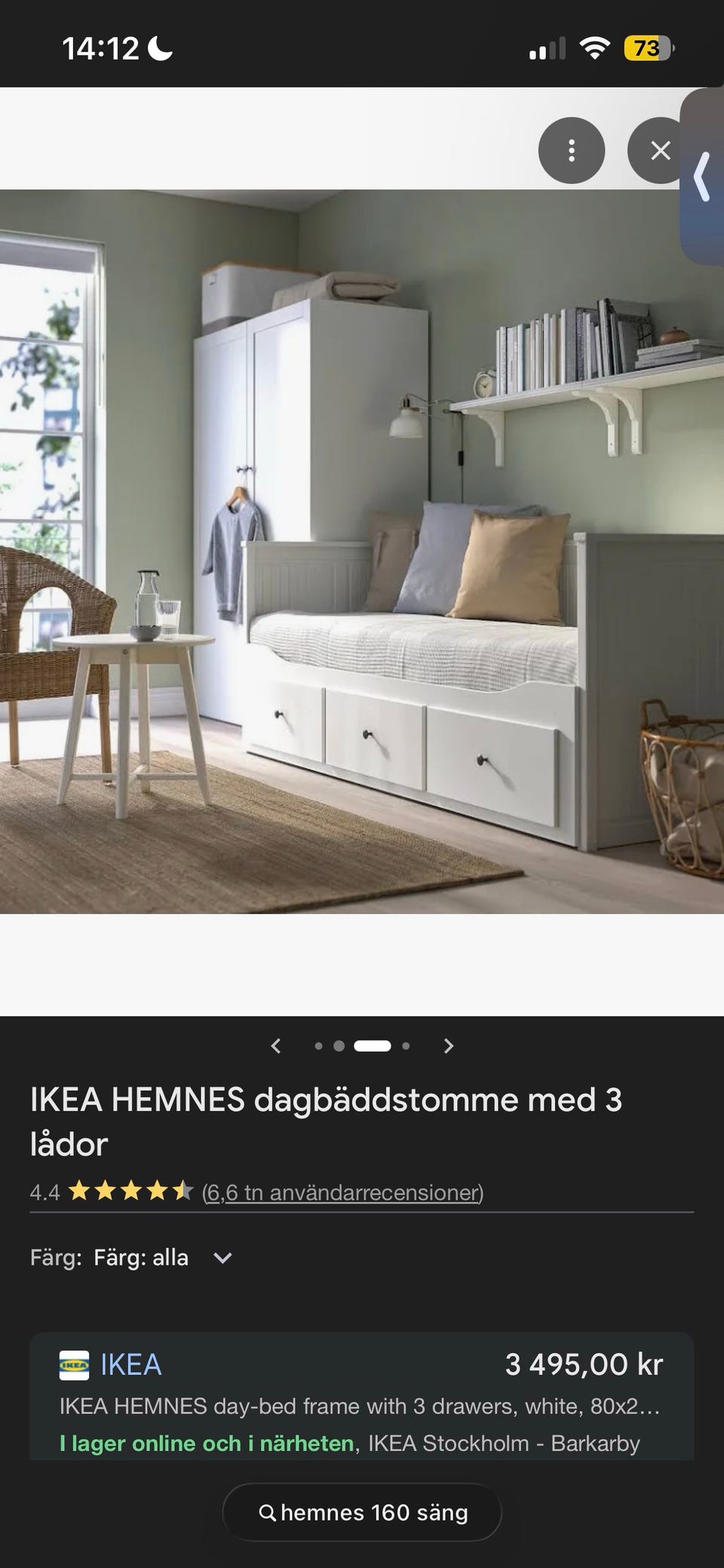Select the first carousel position dot
Screen dimensions: 724x1568
(318, 1046)
